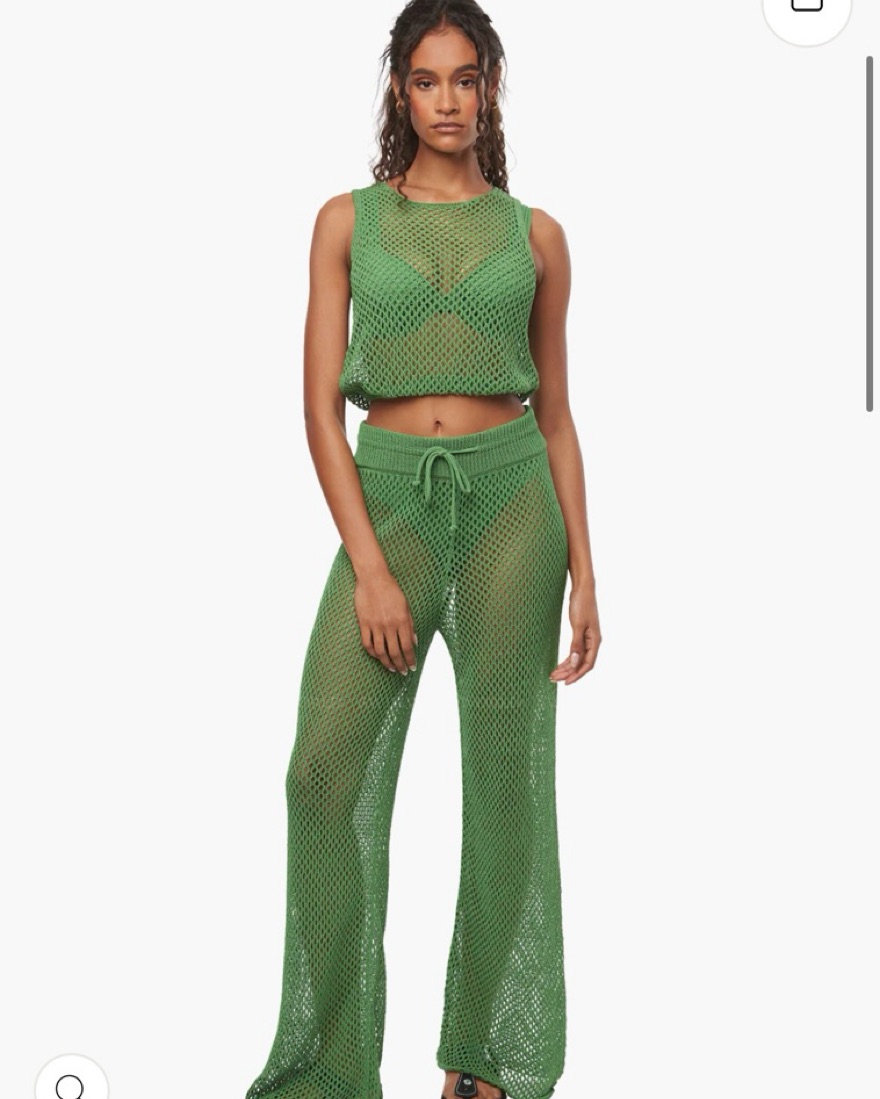This screenshot has width=880, height=1099.
Task: Tap the magnifier search icon
Action: (x=70, y=1084)
